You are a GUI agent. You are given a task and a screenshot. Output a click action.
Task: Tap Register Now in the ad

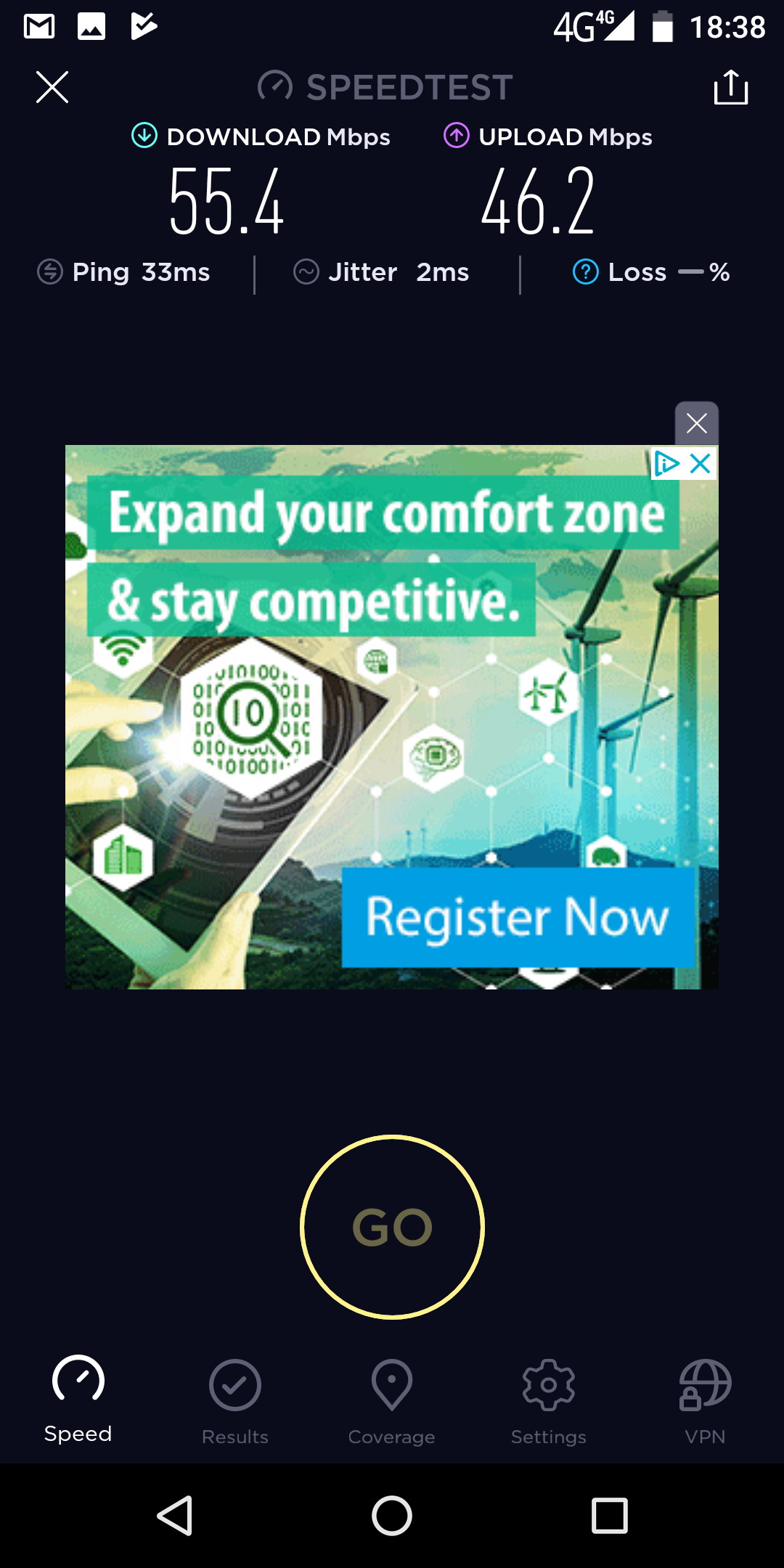pos(517,917)
